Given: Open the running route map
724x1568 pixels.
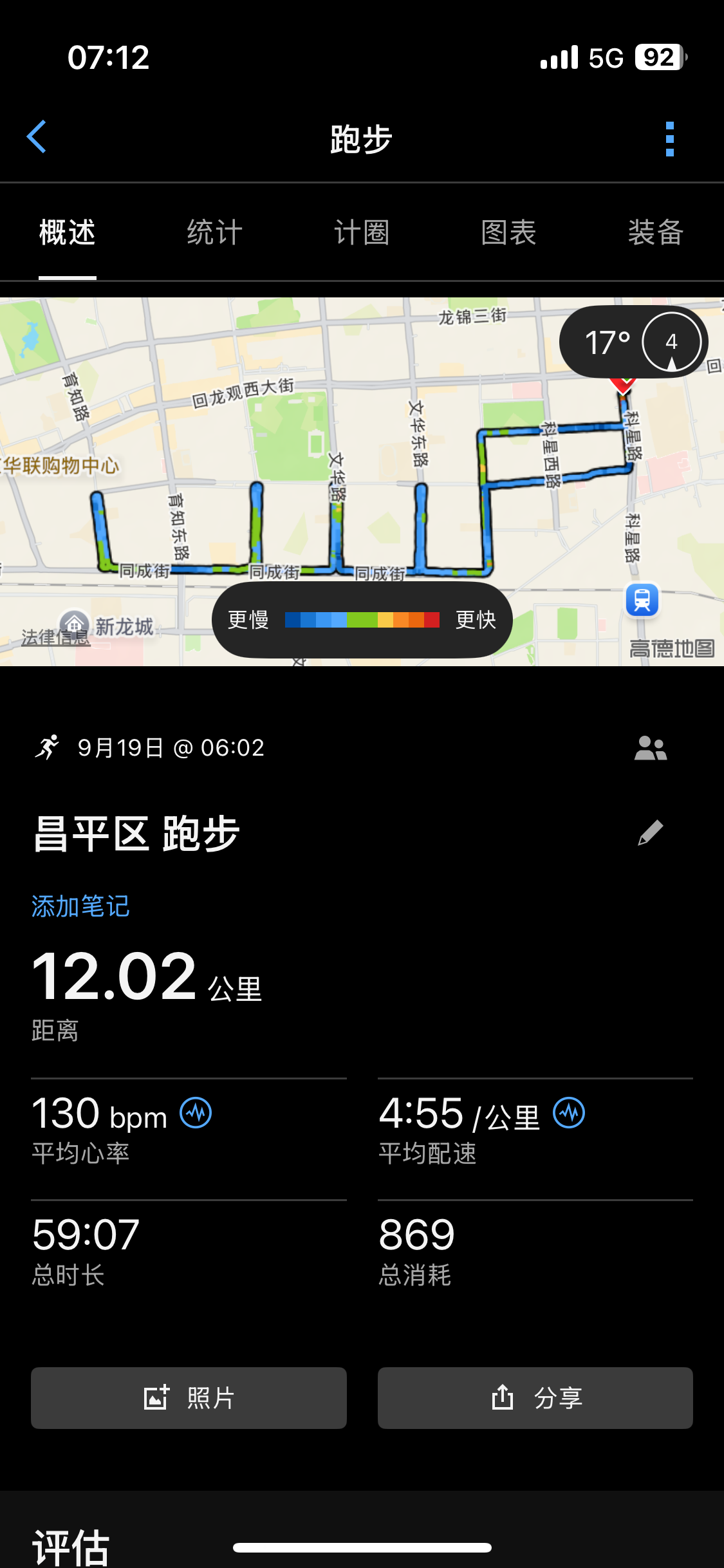Looking at the screenshot, I should click(362, 481).
